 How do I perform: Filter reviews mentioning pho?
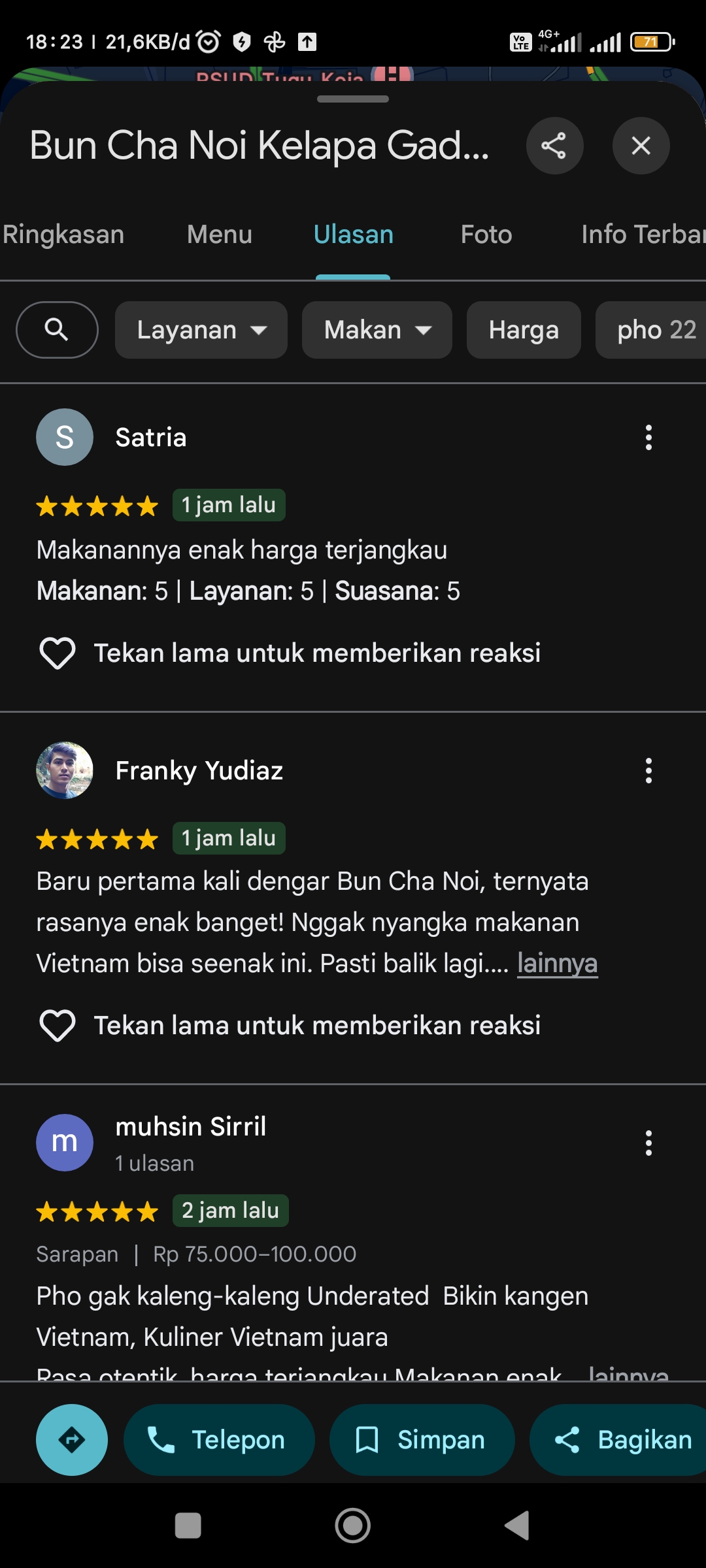click(x=651, y=330)
